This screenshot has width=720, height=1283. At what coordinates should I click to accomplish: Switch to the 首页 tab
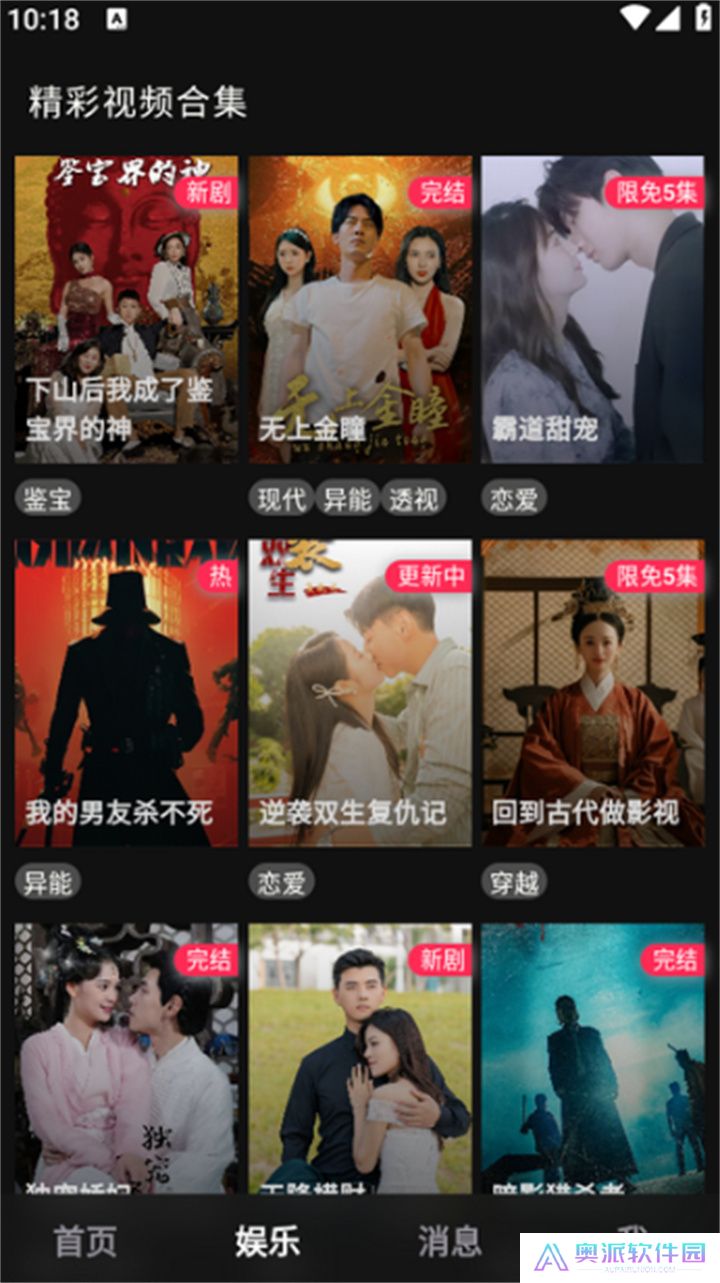tap(85, 1243)
